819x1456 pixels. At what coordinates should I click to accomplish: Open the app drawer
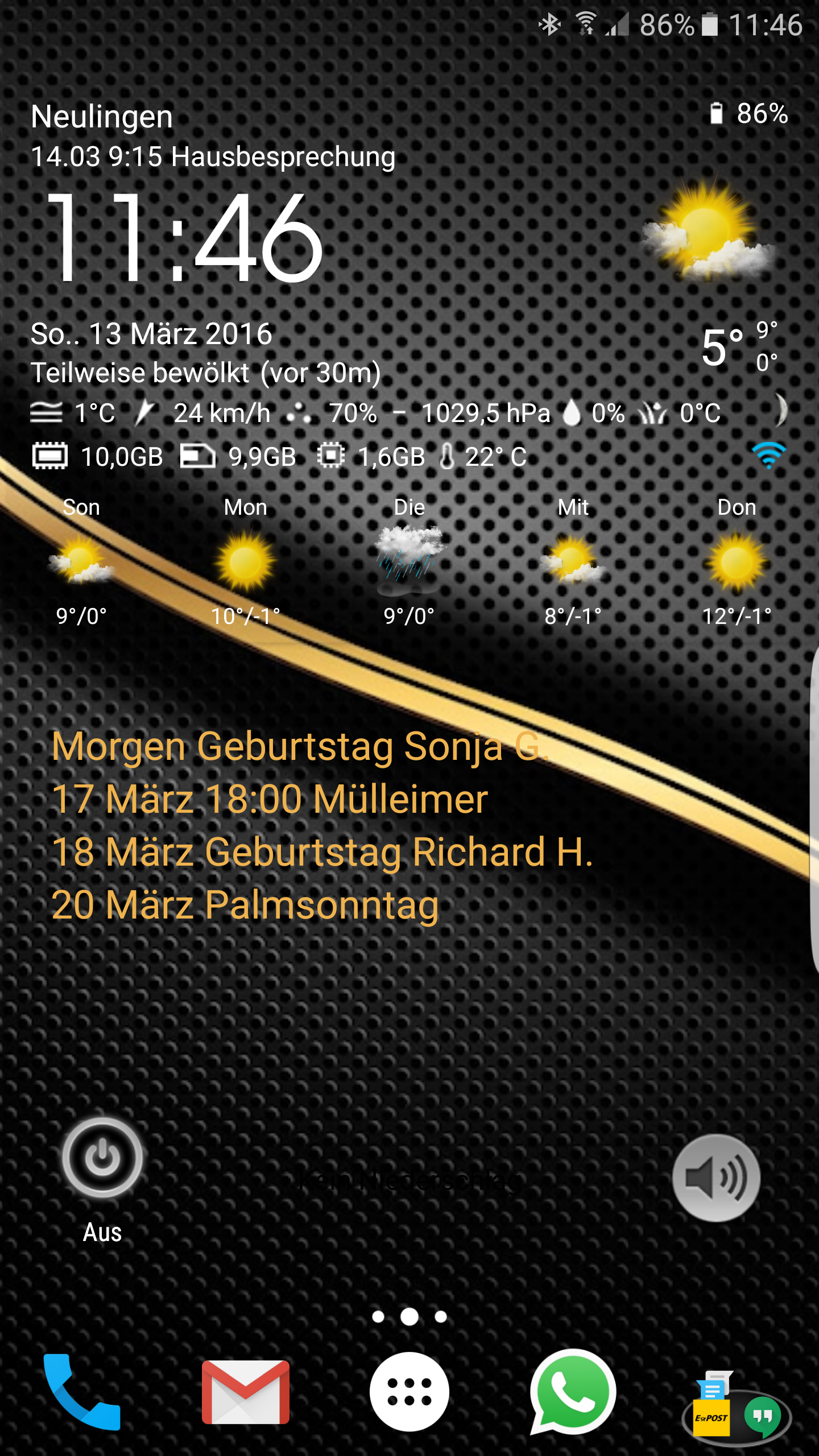point(409,1392)
